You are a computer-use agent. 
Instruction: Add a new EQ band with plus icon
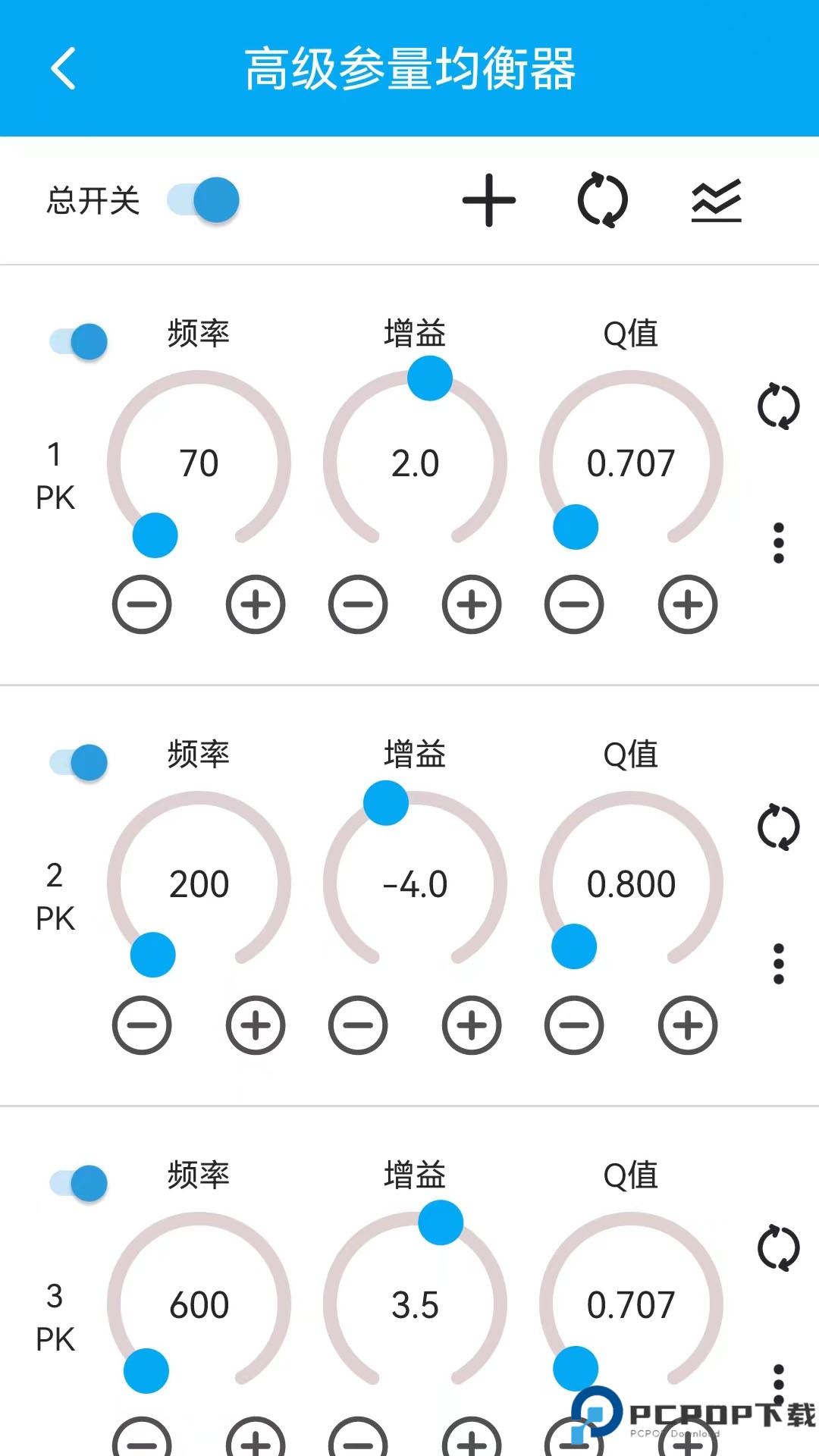pyautogui.click(x=489, y=200)
